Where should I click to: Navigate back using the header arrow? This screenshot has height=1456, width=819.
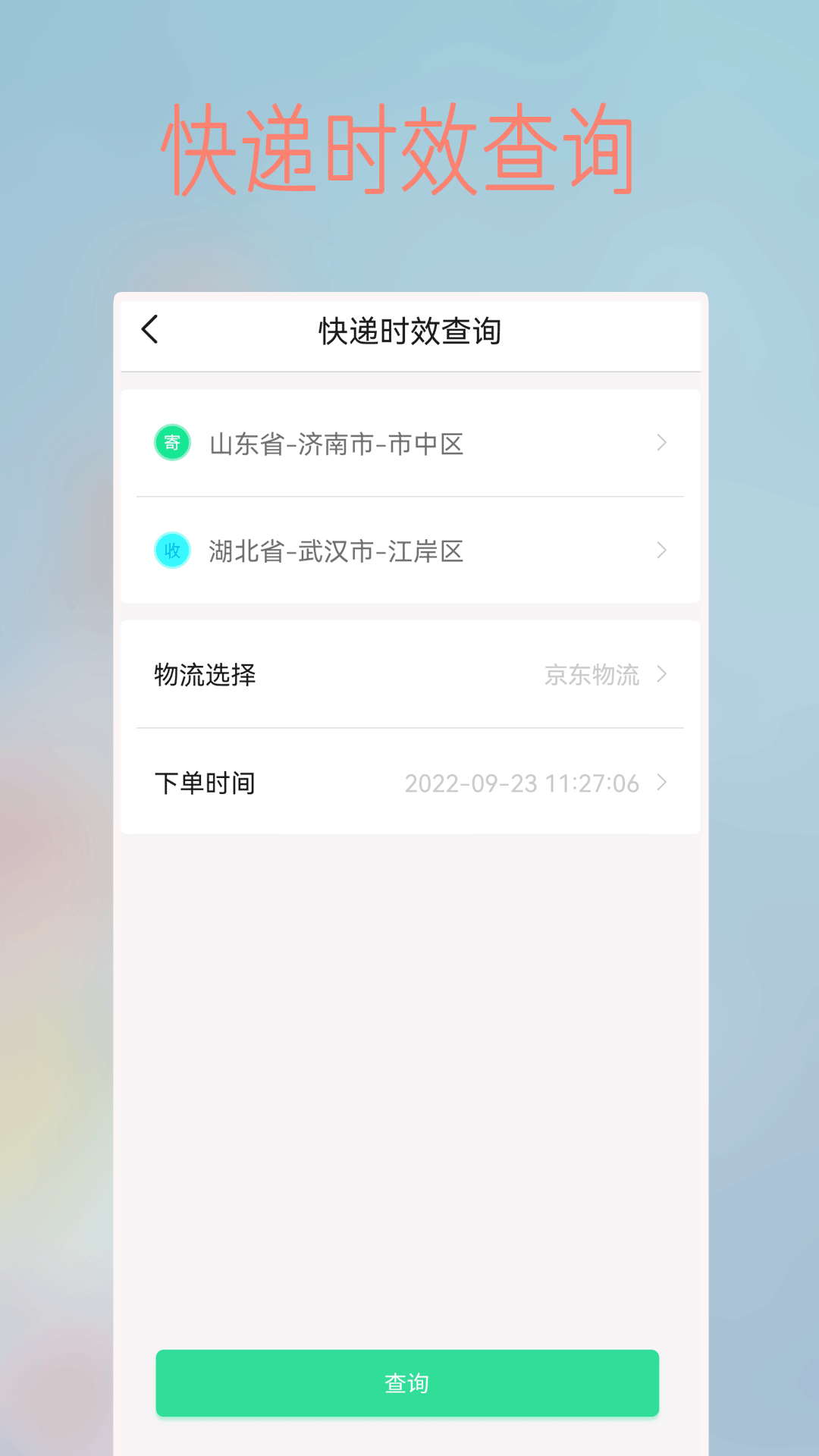pyautogui.click(x=149, y=330)
